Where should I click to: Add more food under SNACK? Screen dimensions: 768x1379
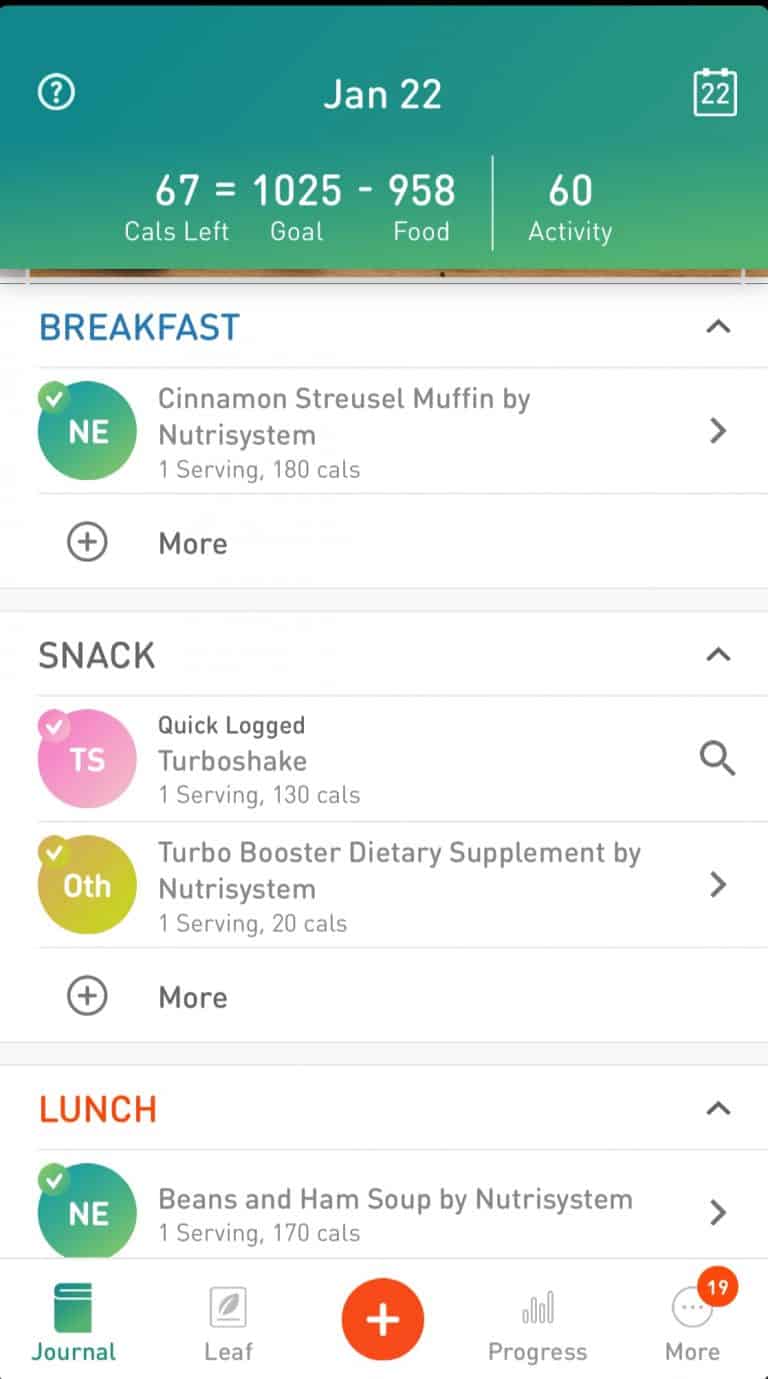coord(86,996)
